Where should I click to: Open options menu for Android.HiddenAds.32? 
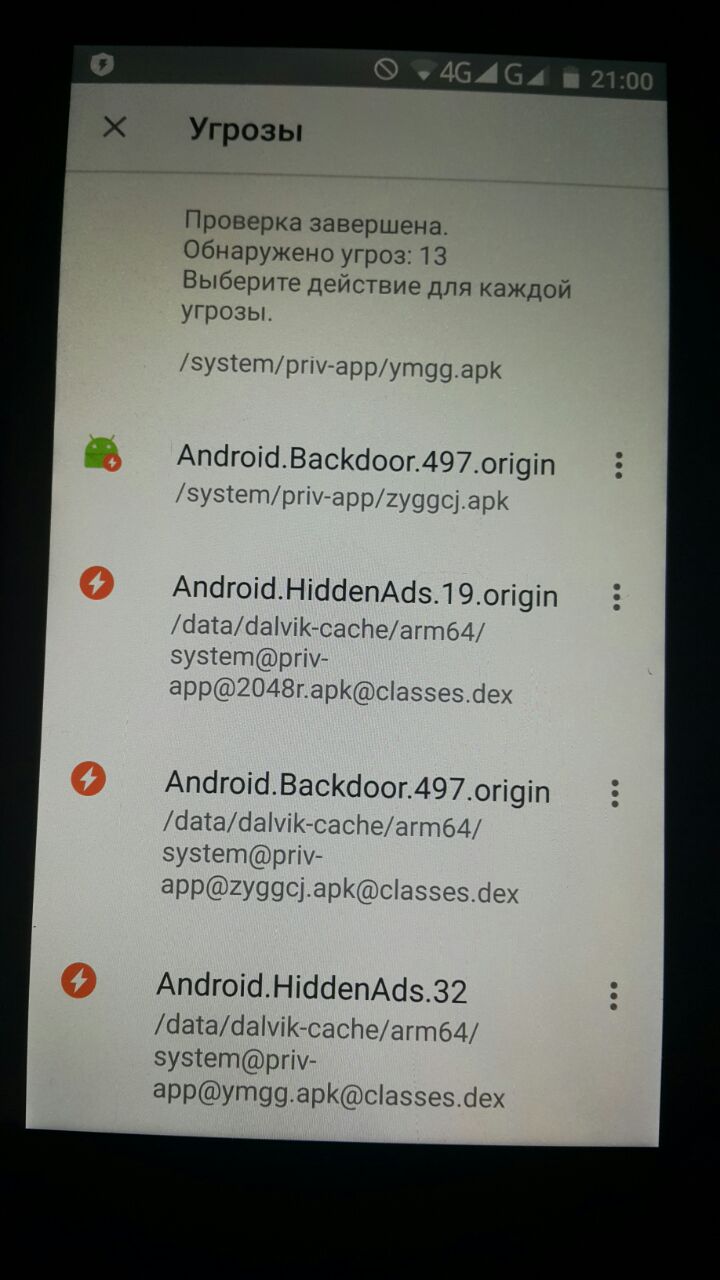pyautogui.click(x=613, y=995)
